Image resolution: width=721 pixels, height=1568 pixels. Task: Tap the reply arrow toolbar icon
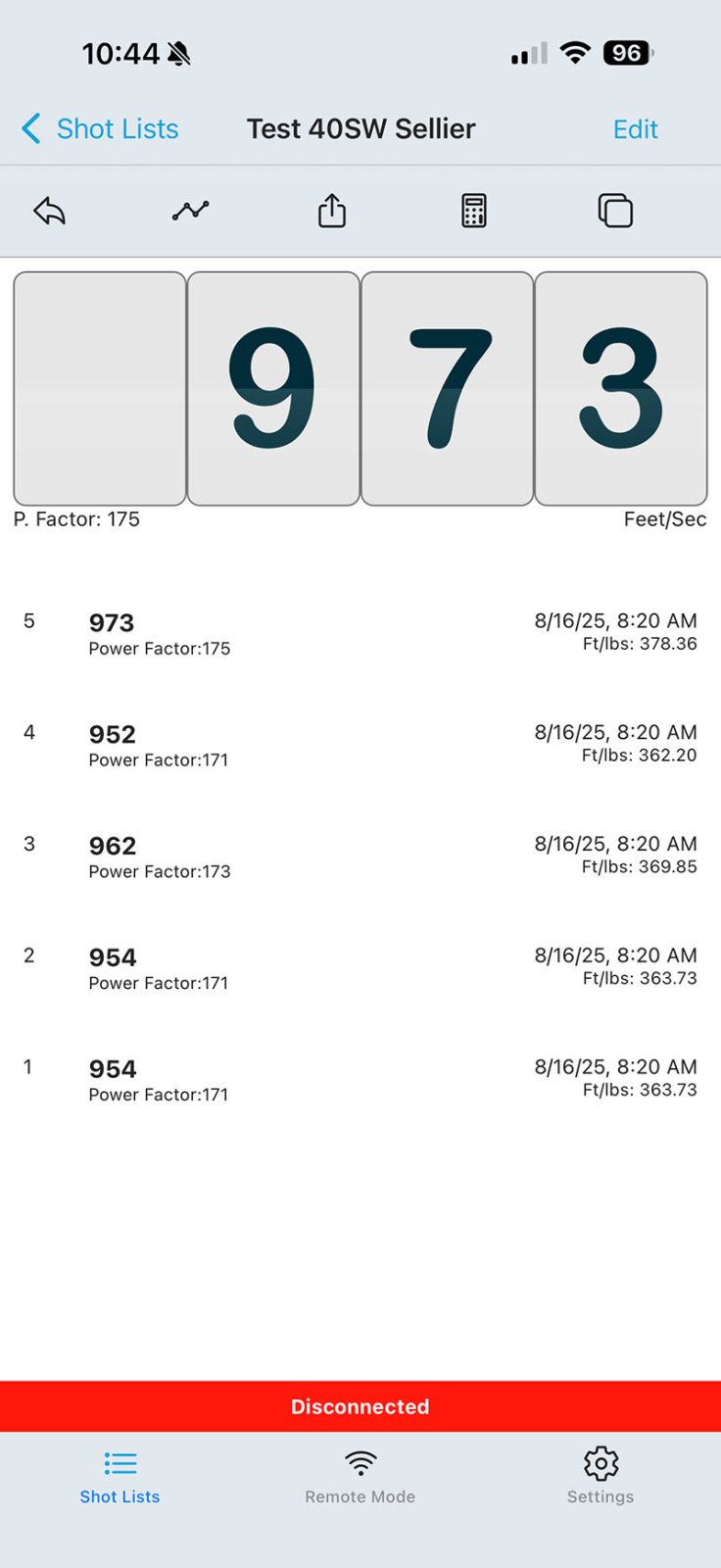coord(49,211)
